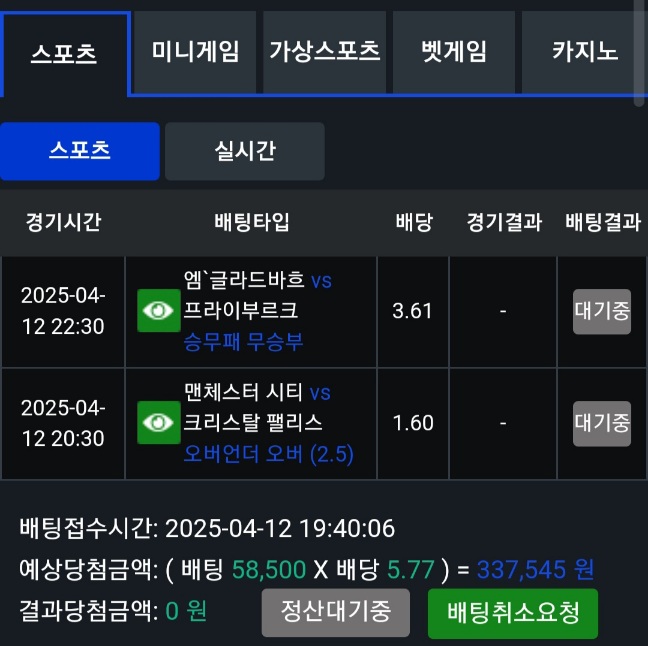Select the 벳게임 tab
Screen dimensions: 648x646
click(453, 53)
